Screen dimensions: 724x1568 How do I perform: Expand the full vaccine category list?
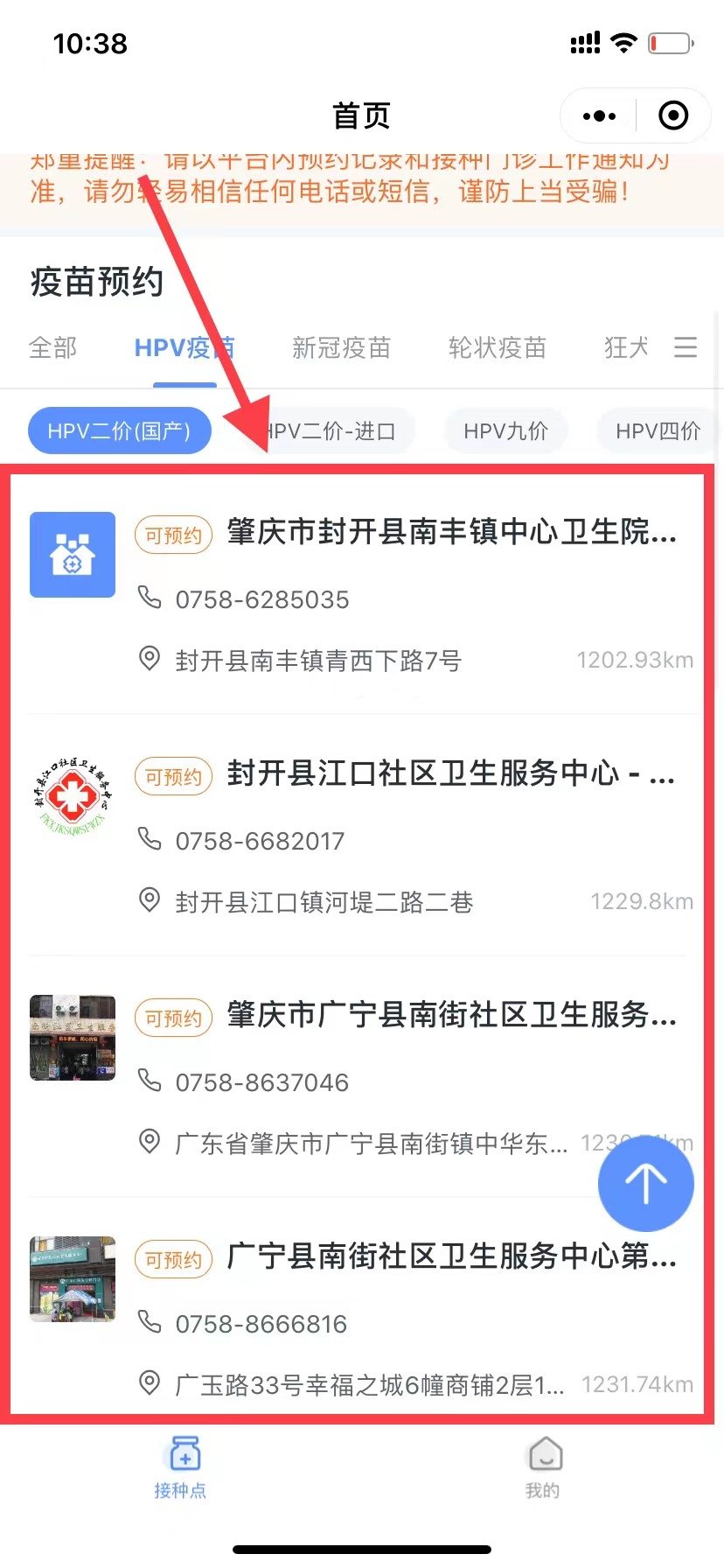686,347
